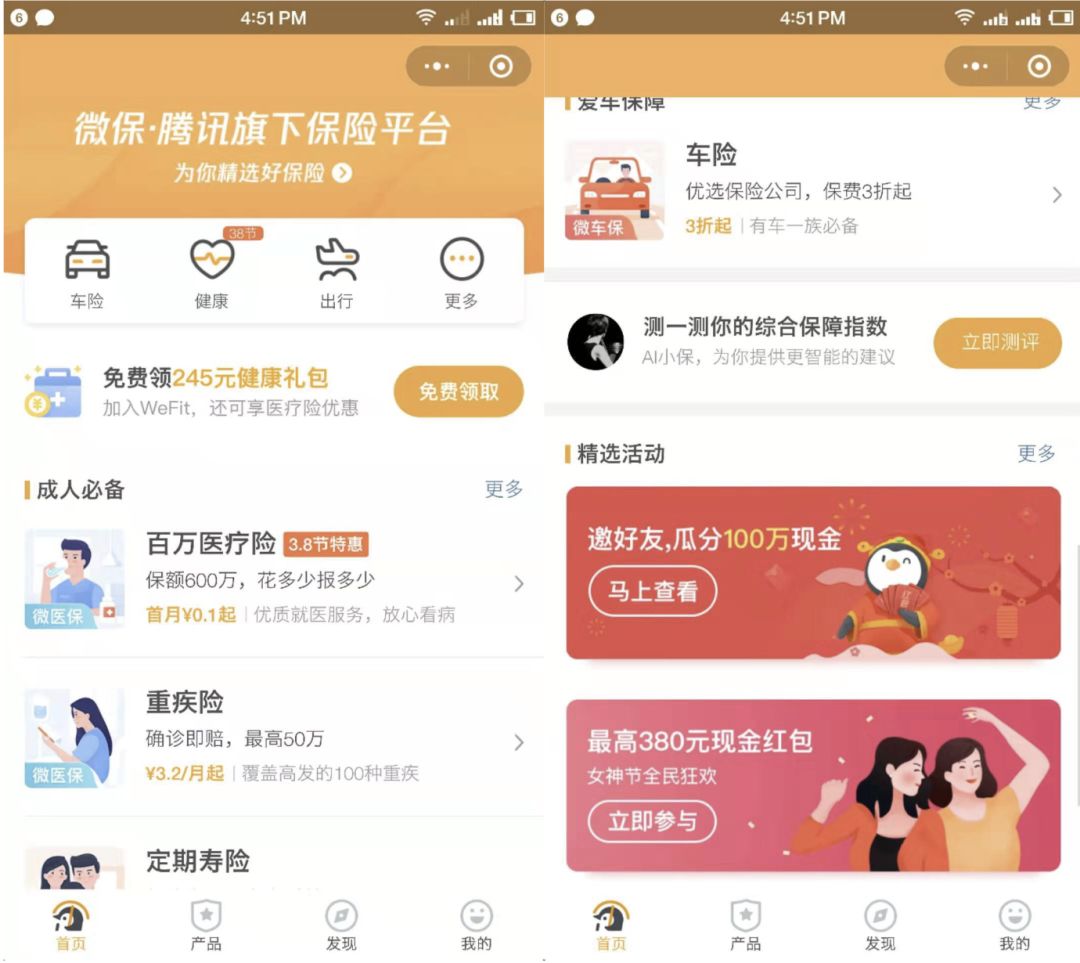Open 为你精选好保险 banner link
This screenshot has height=963, width=1080.
(263, 173)
